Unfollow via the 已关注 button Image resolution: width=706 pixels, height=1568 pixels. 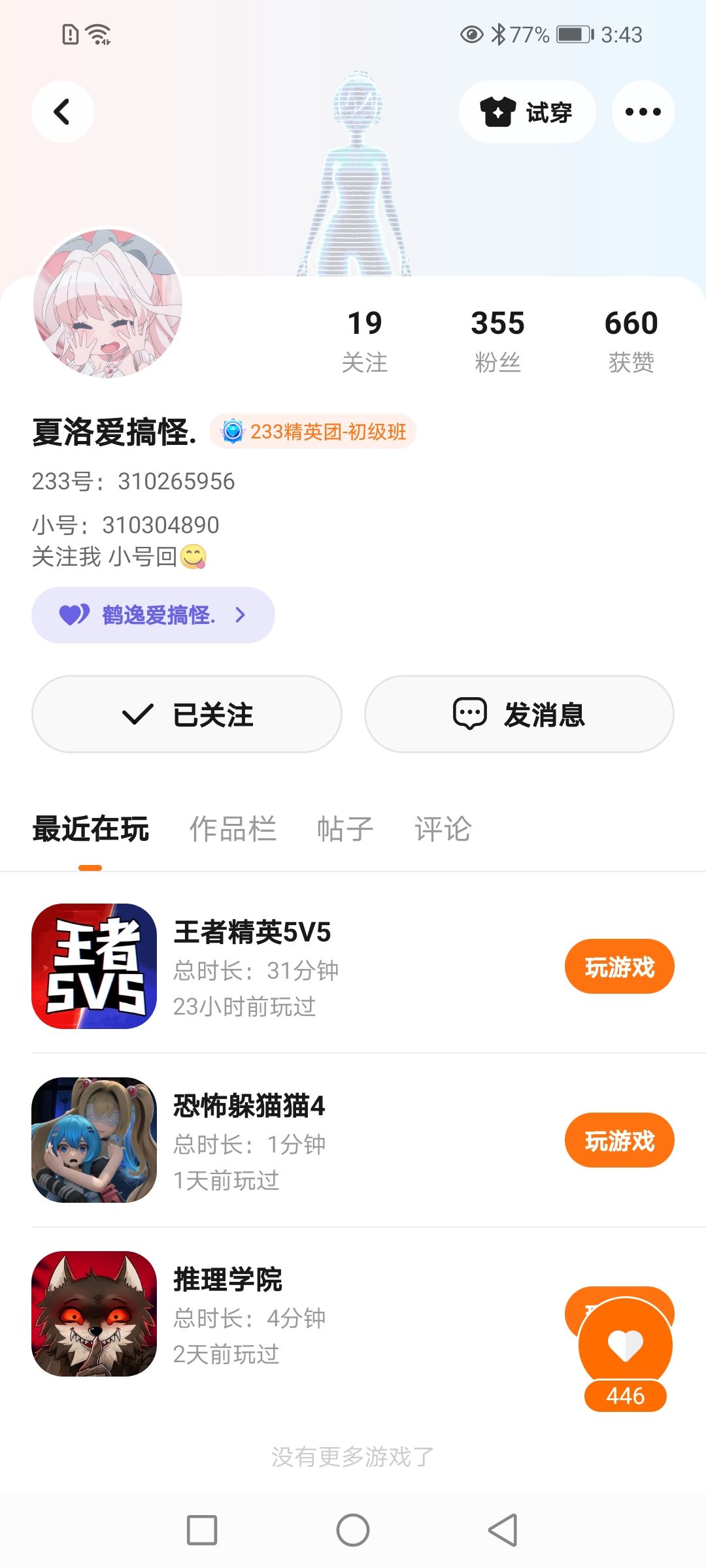[x=187, y=714]
